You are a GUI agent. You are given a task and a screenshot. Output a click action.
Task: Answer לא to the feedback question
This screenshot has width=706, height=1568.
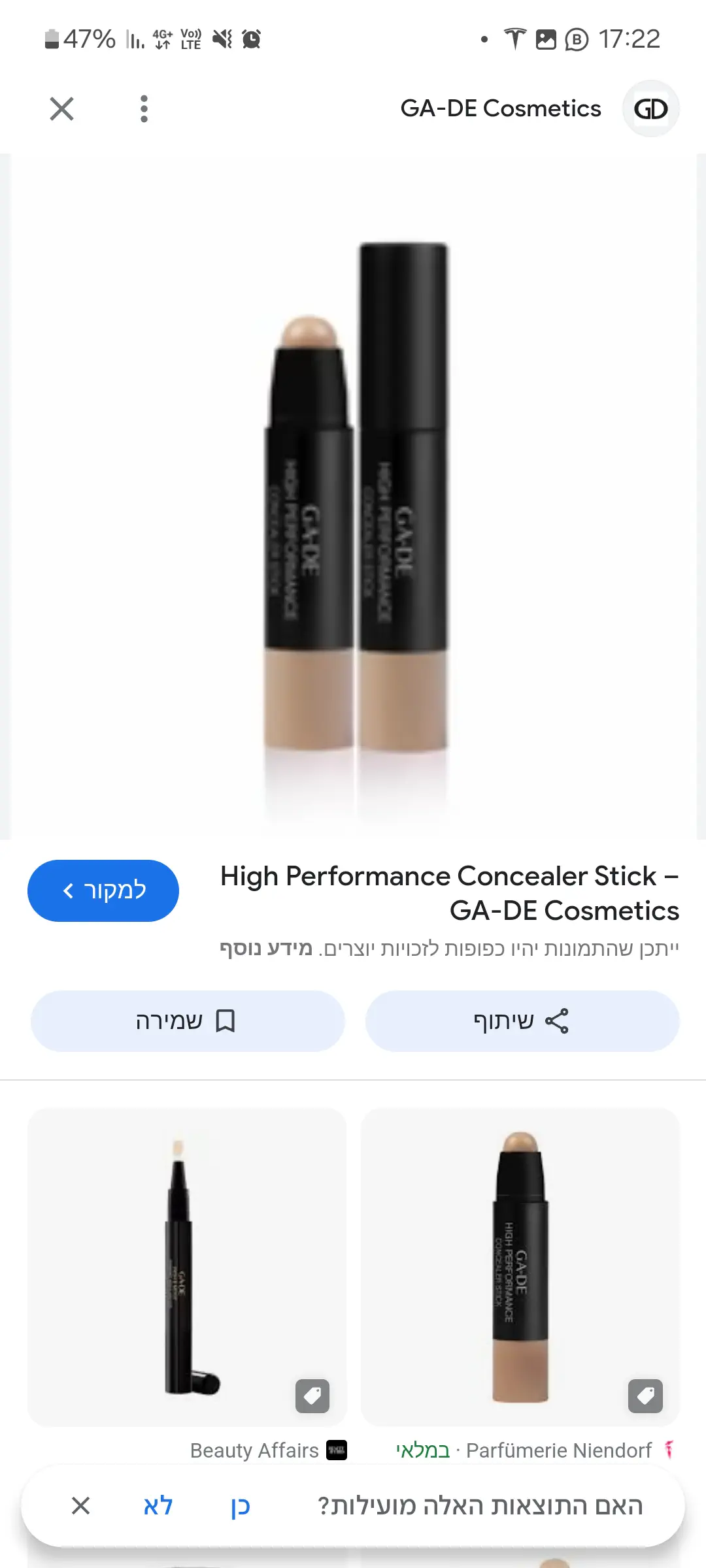[158, 1506]
